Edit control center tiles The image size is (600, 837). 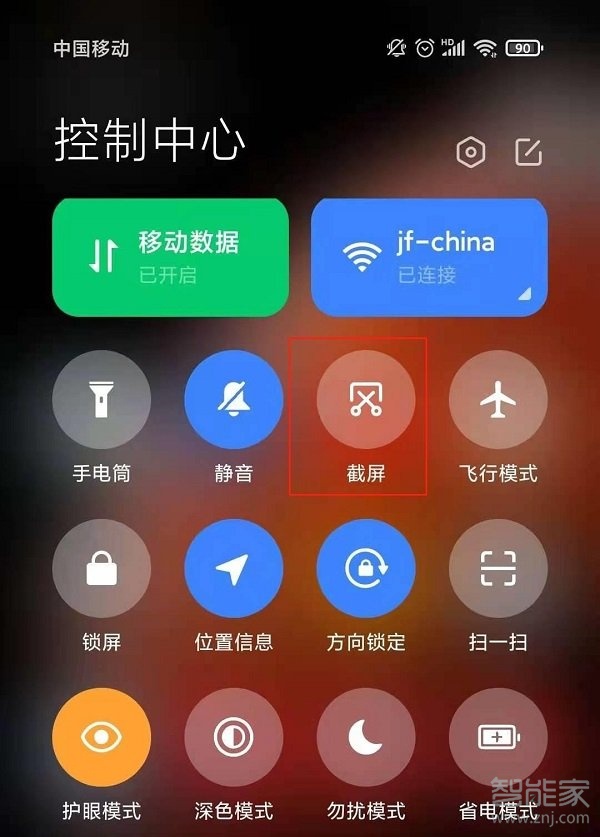point(528,152)
